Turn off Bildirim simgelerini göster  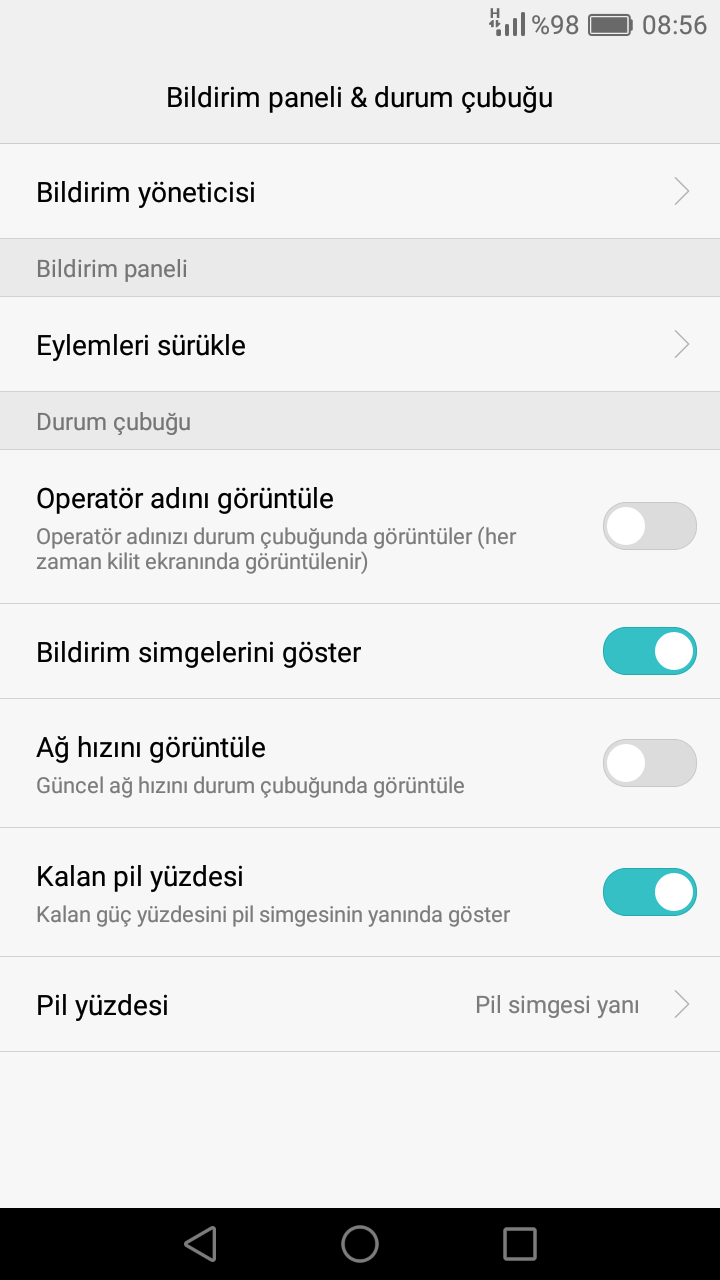(649, 652)
